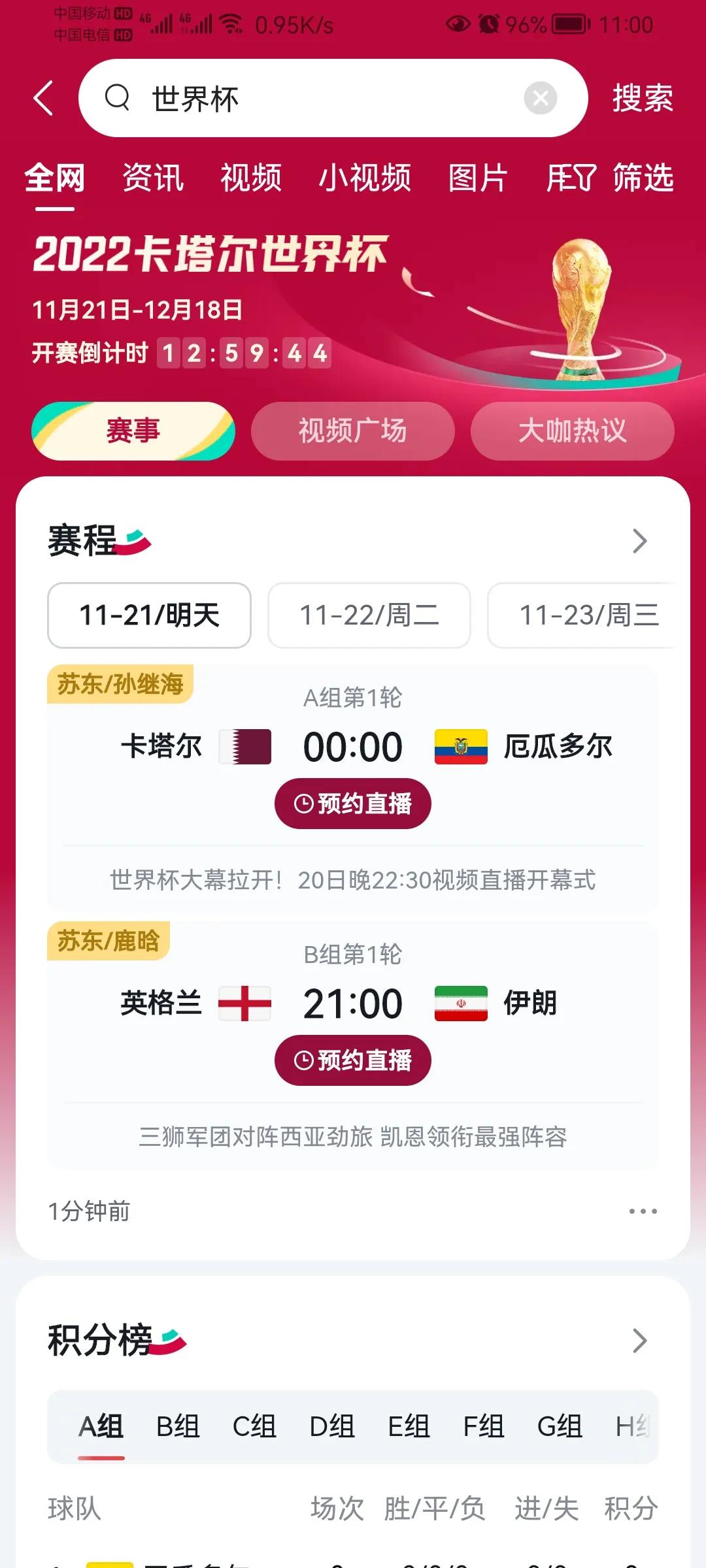
Task: Select the 11-22/周二 date chip
Action: point(369,615)
